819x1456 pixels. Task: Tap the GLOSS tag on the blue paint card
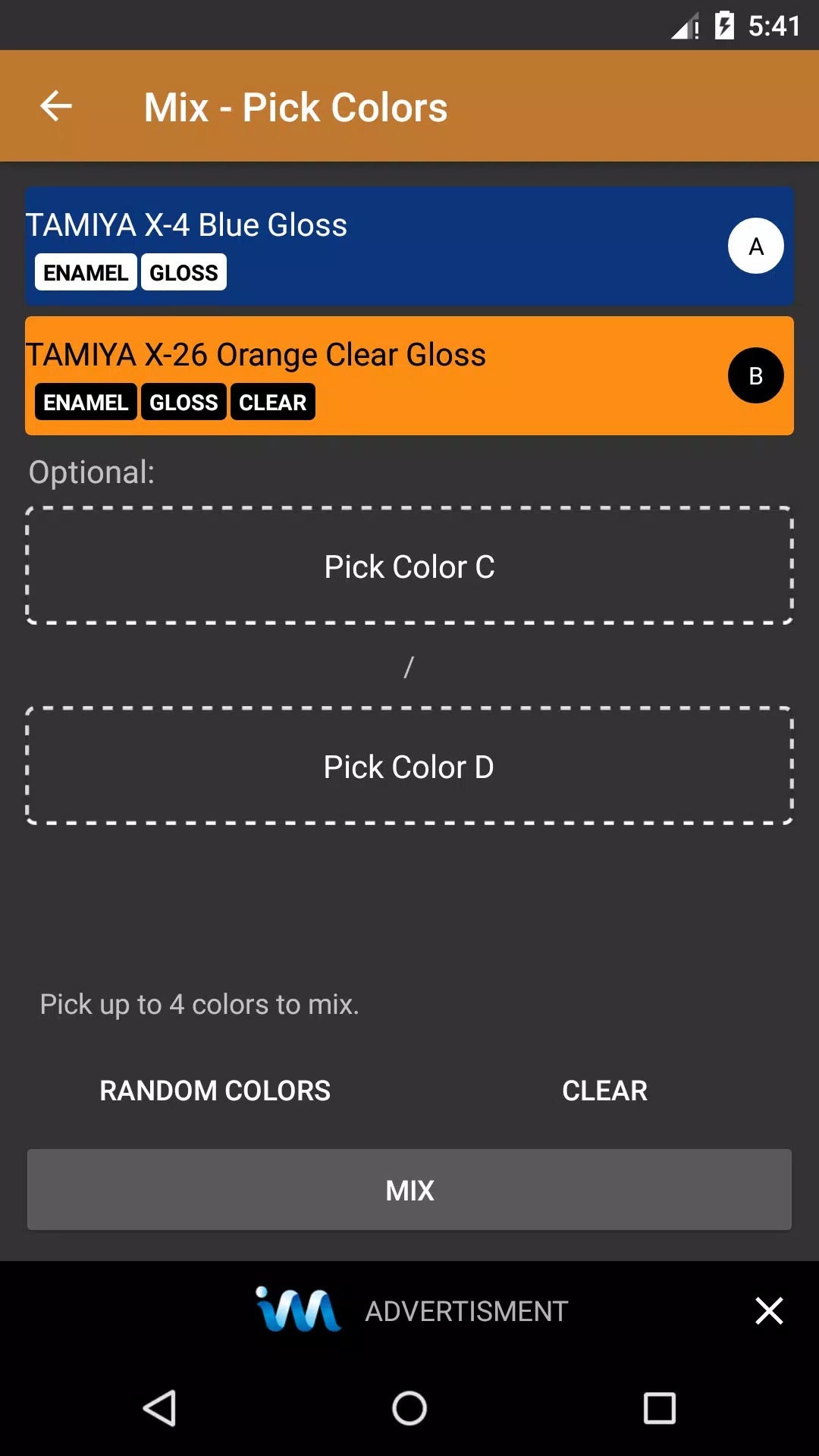(x=183, y=271)
